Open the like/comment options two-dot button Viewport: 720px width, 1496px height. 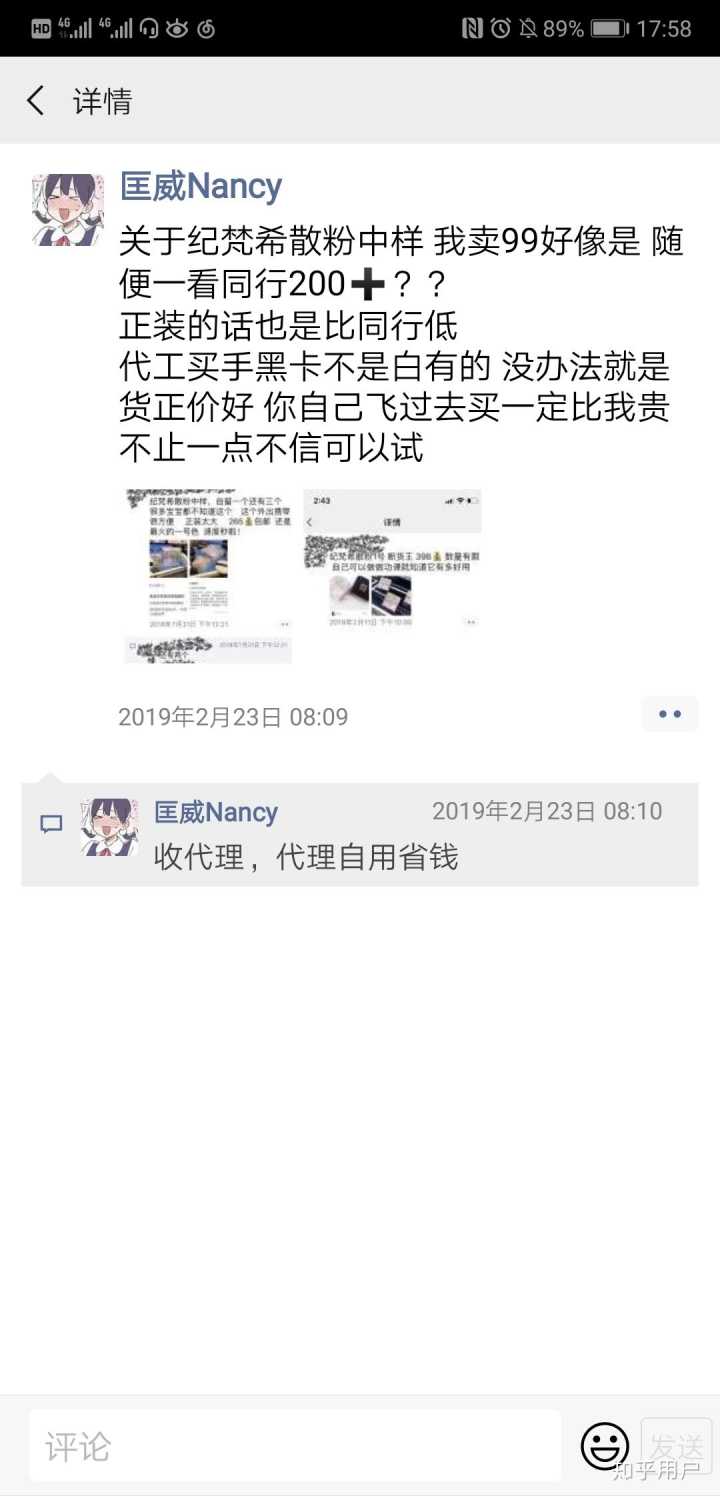pyautogui.click(x=669, y=715)
